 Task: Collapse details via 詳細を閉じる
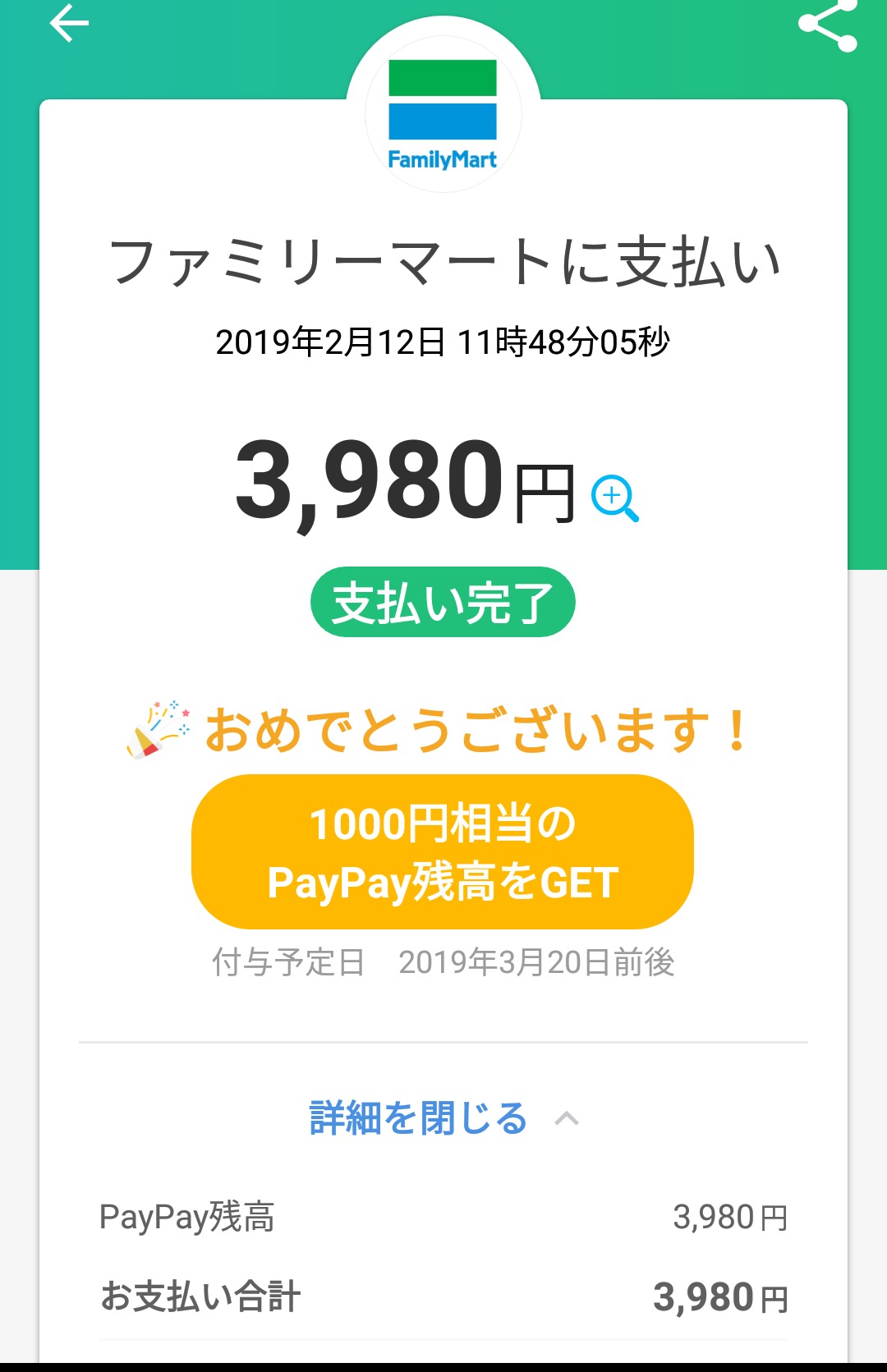(x=443, y=1118)
